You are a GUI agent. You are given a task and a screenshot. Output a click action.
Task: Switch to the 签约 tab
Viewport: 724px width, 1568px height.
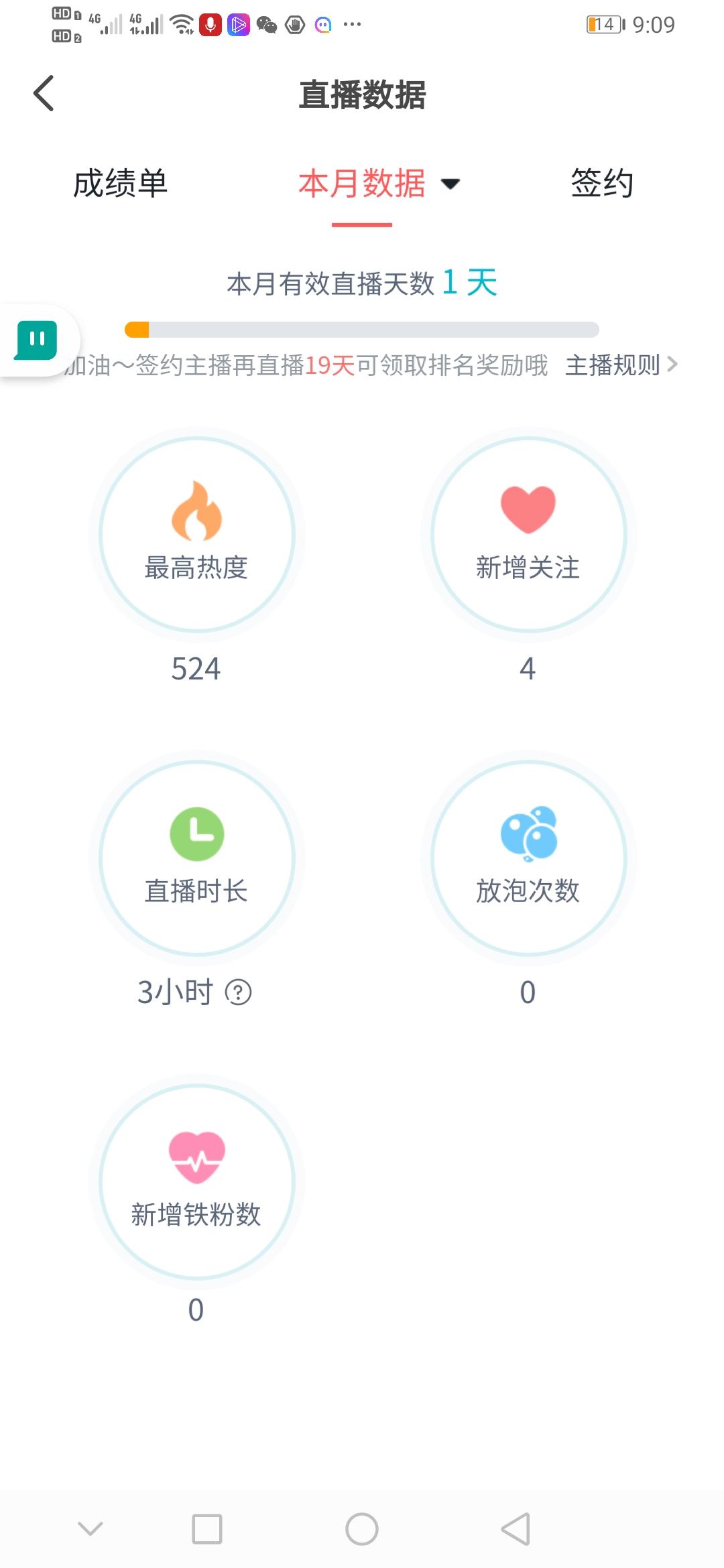pyautogui.click(x=601, y=184)
